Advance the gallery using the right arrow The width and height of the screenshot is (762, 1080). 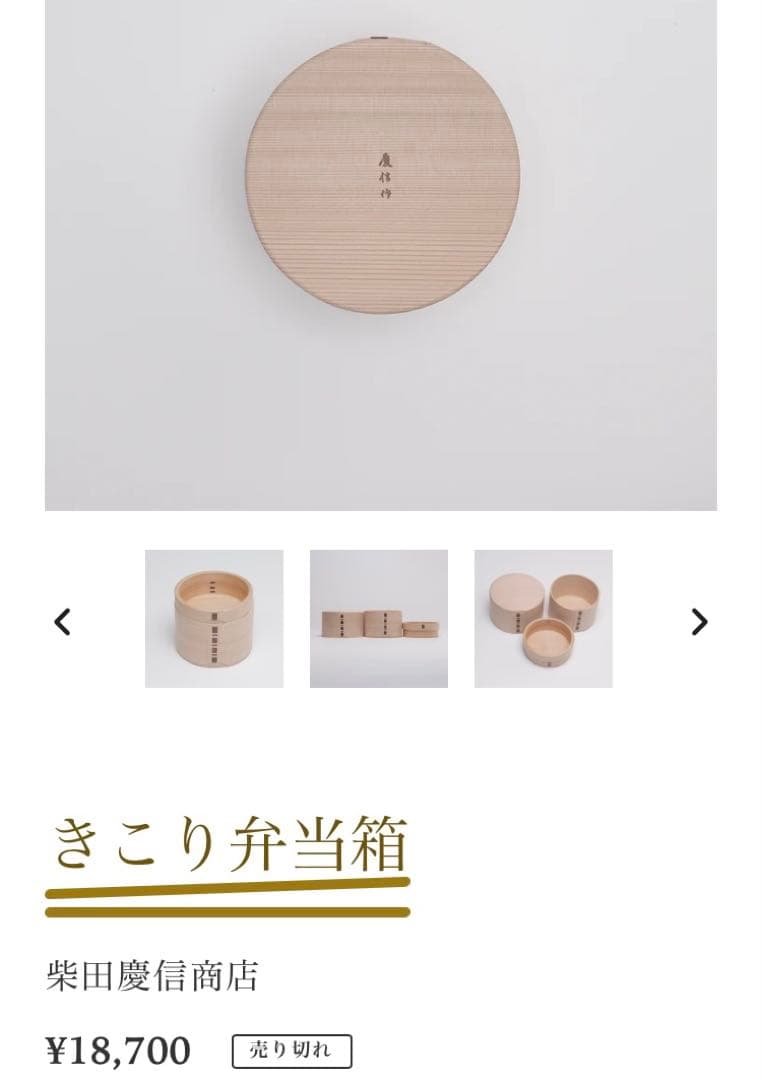click(x=699, y=621)
